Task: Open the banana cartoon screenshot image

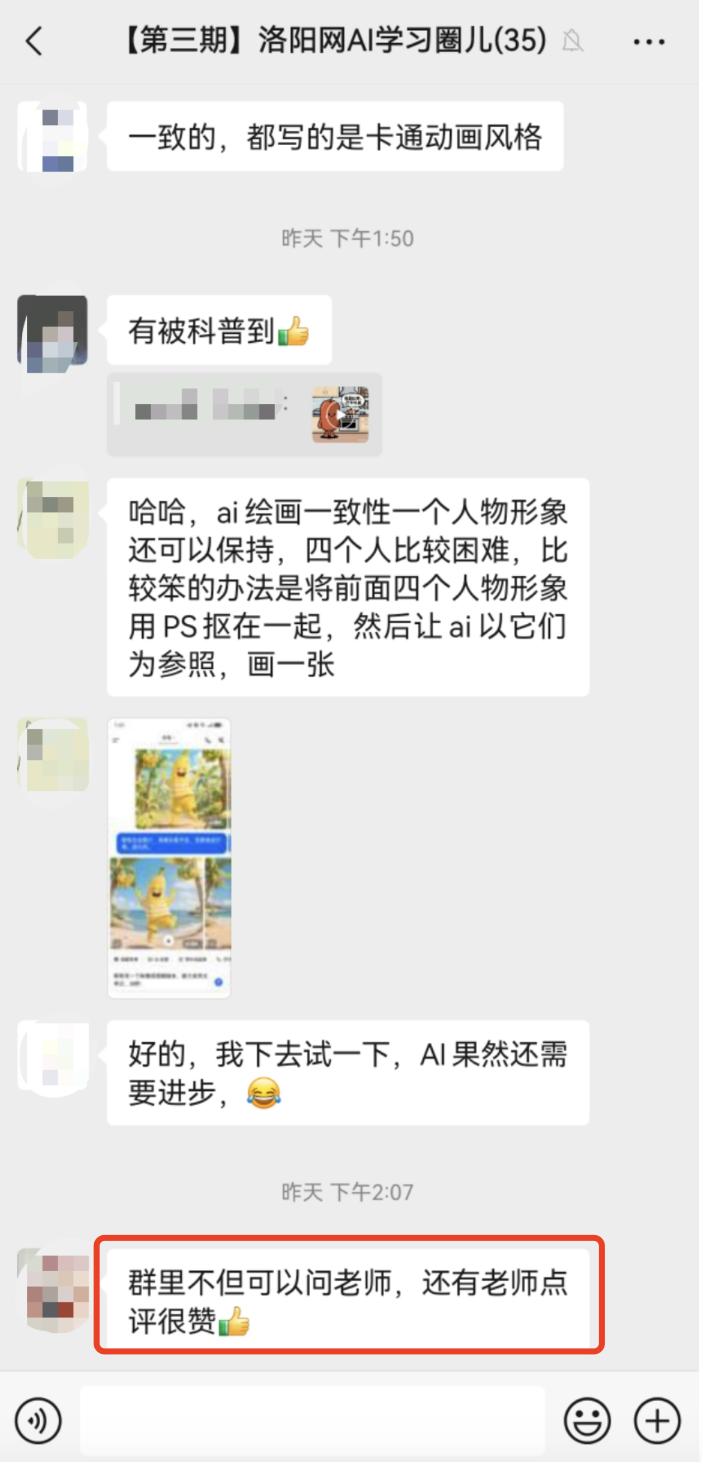Action: coord(169,858)
